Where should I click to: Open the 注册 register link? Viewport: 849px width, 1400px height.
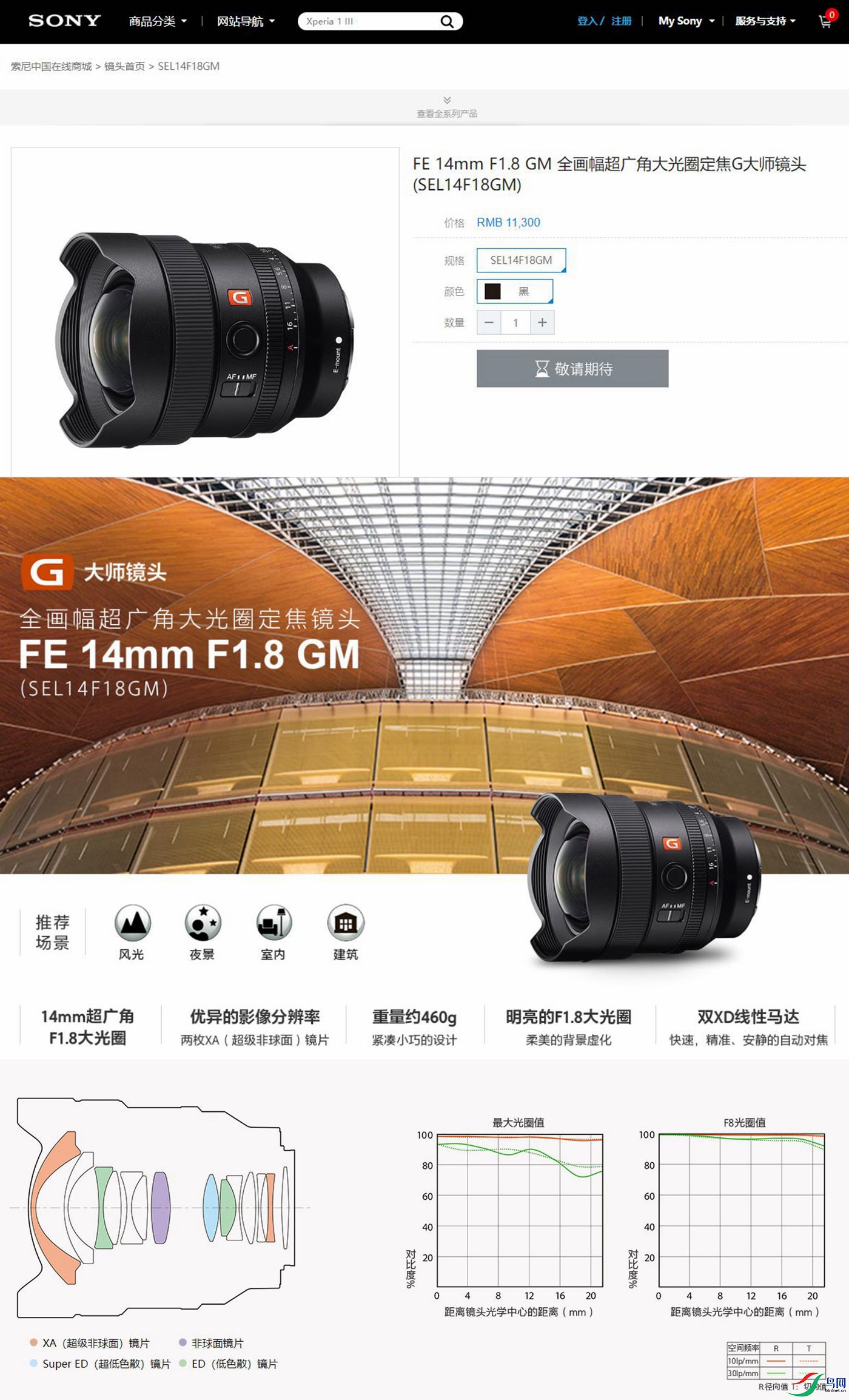point(621,21)
